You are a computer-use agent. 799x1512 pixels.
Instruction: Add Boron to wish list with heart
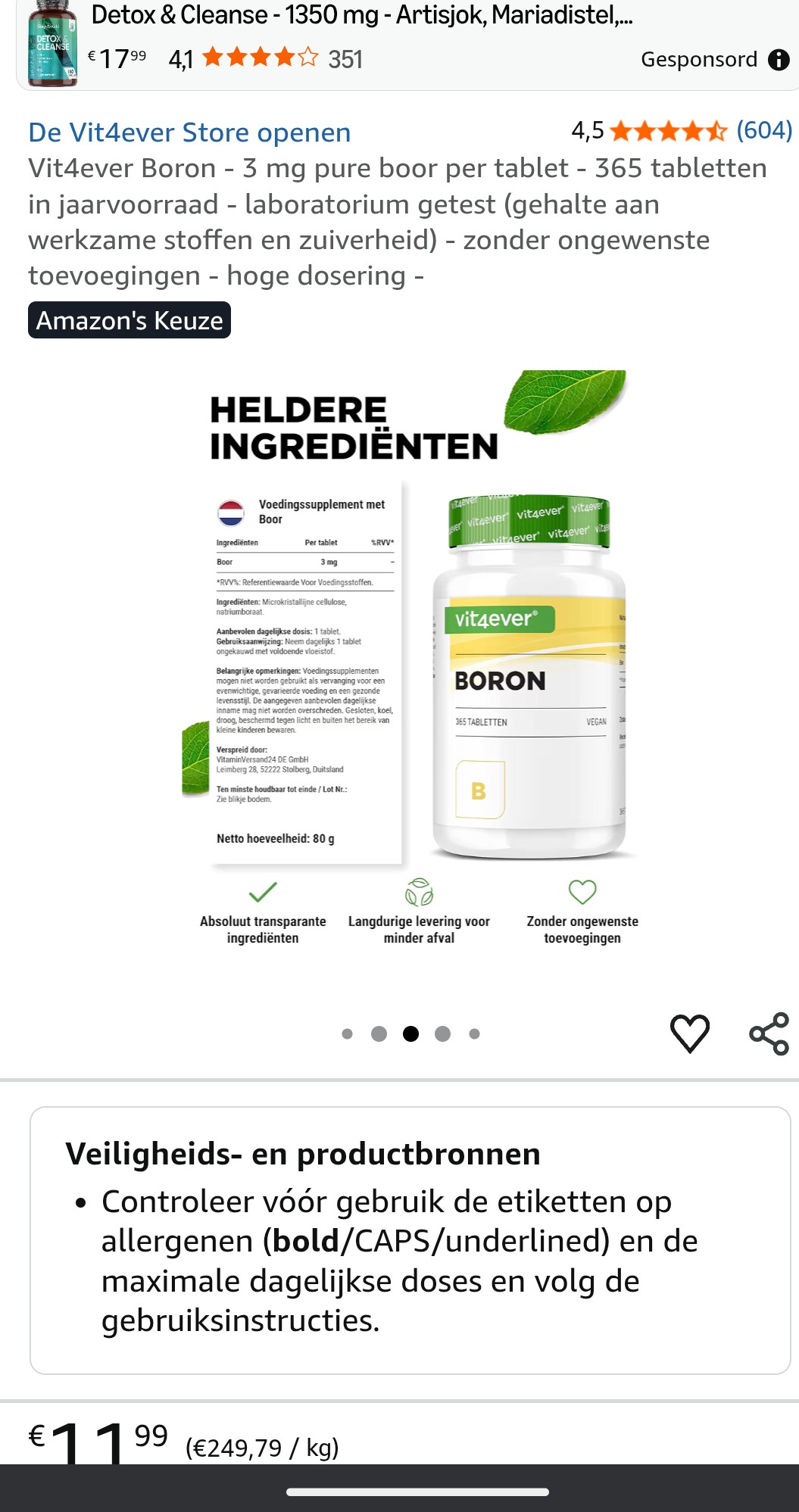(690, 1033)
